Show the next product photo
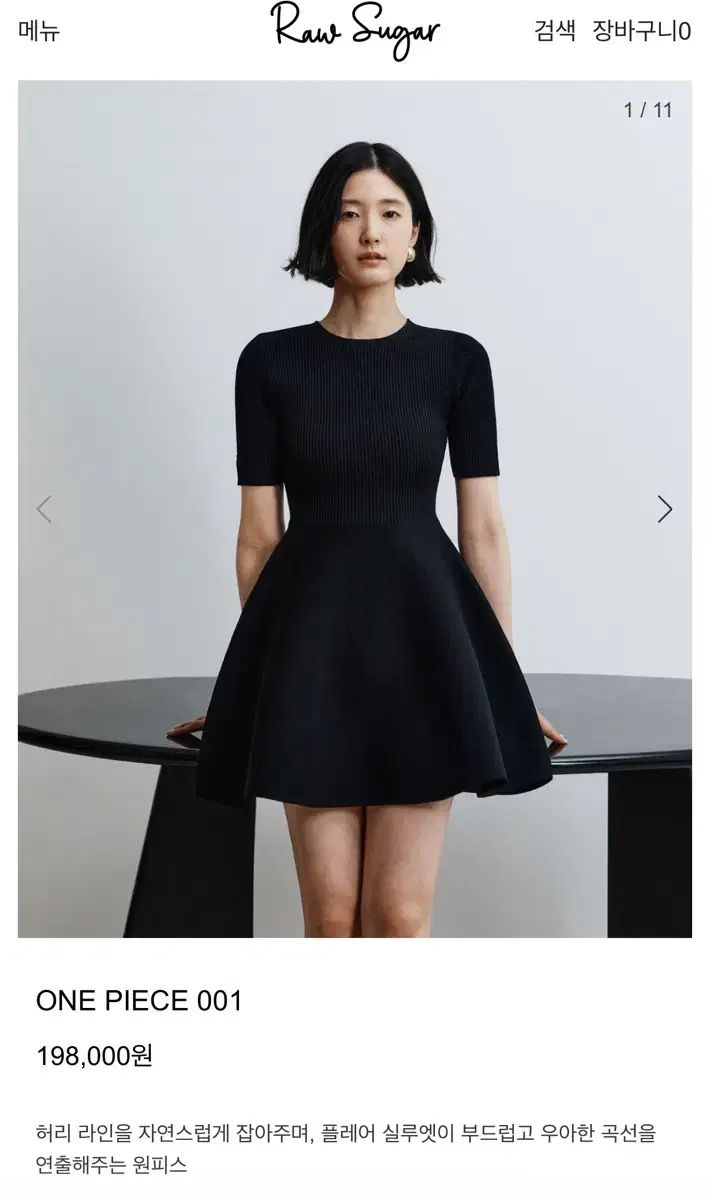Viewport: 710px width, 1200px height. pos(665,509)
